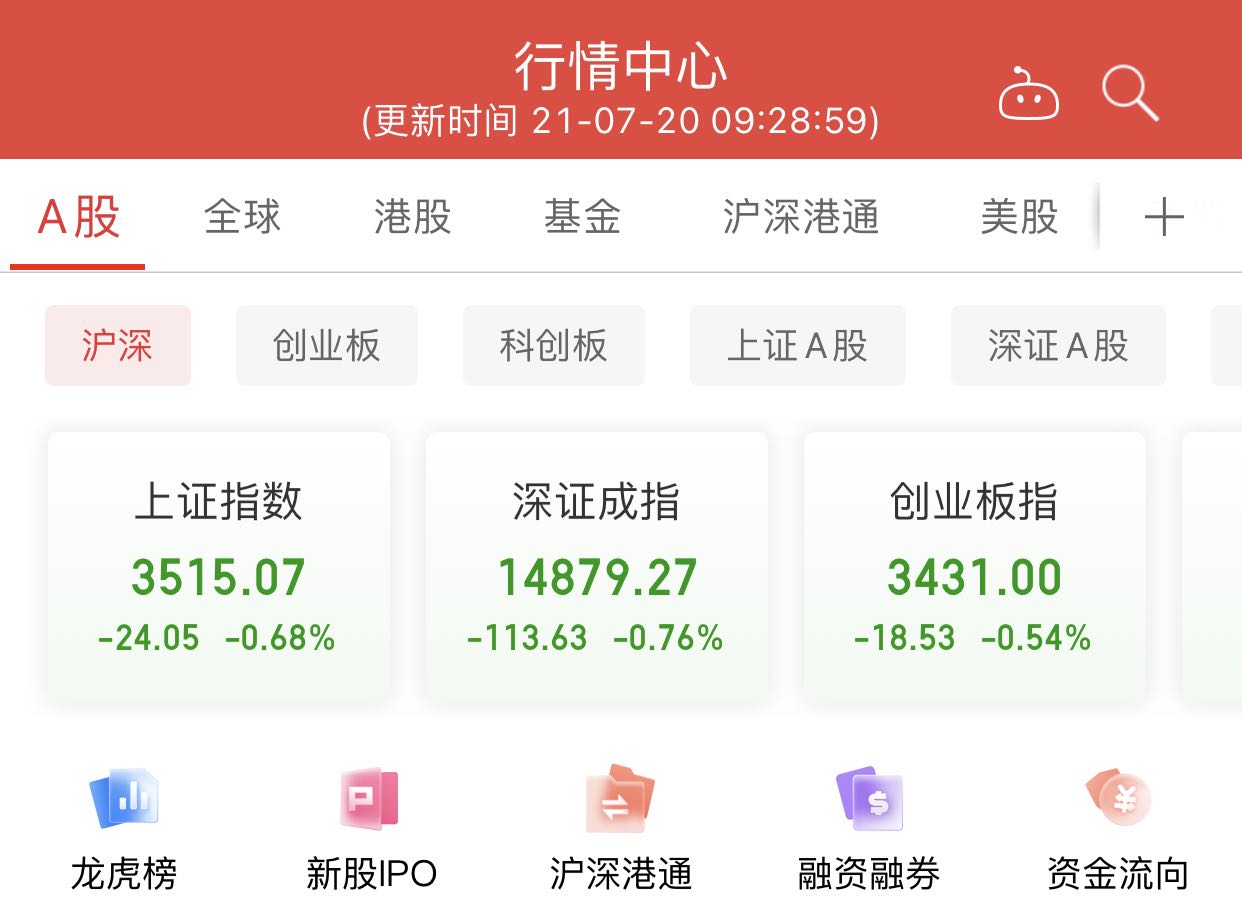This screenshot has width=1242, height=923.
Task: Open 龙虎榜 shortcut
Action: tap(124, 830)
